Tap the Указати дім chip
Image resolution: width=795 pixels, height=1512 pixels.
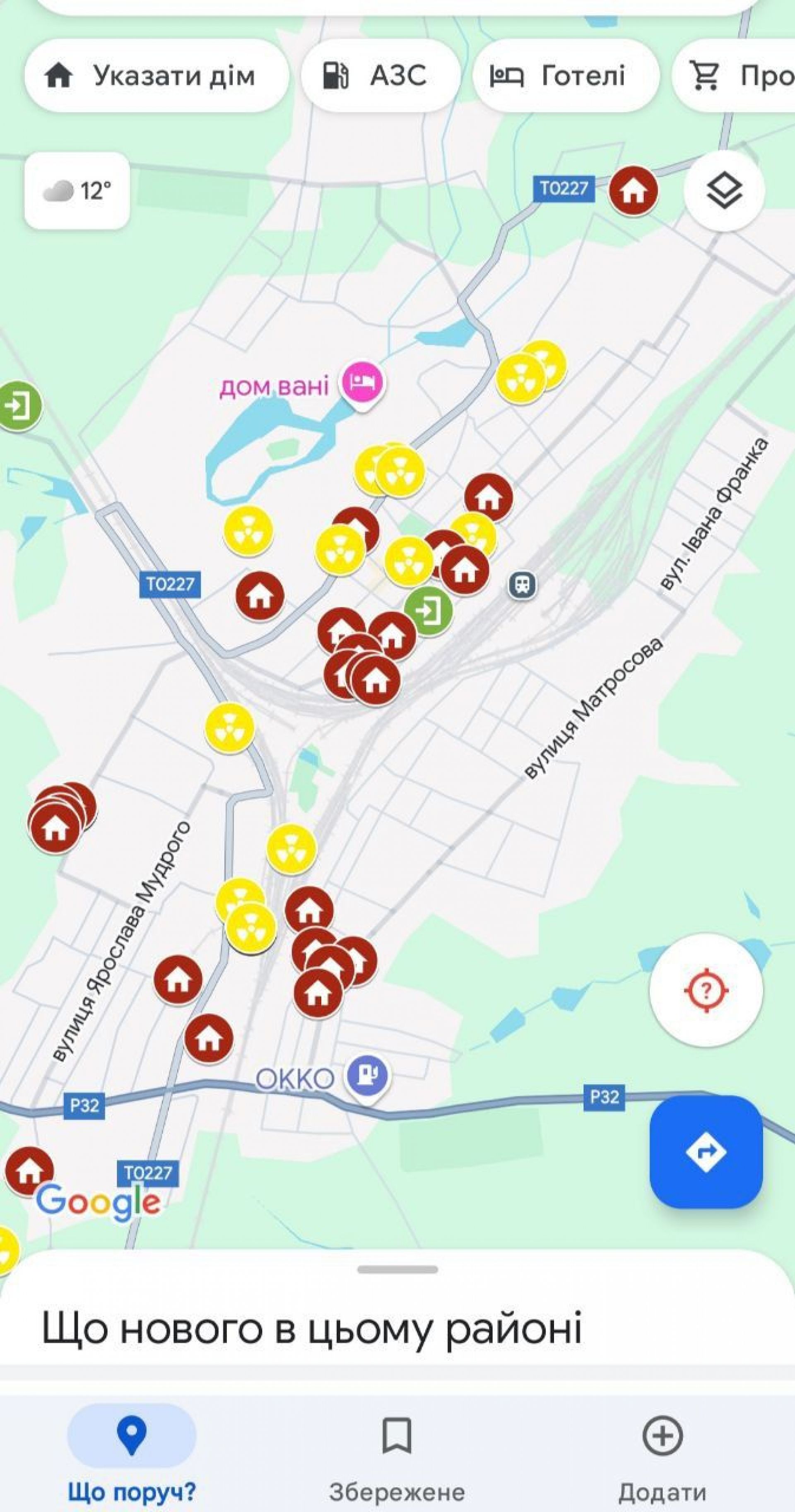156,76
